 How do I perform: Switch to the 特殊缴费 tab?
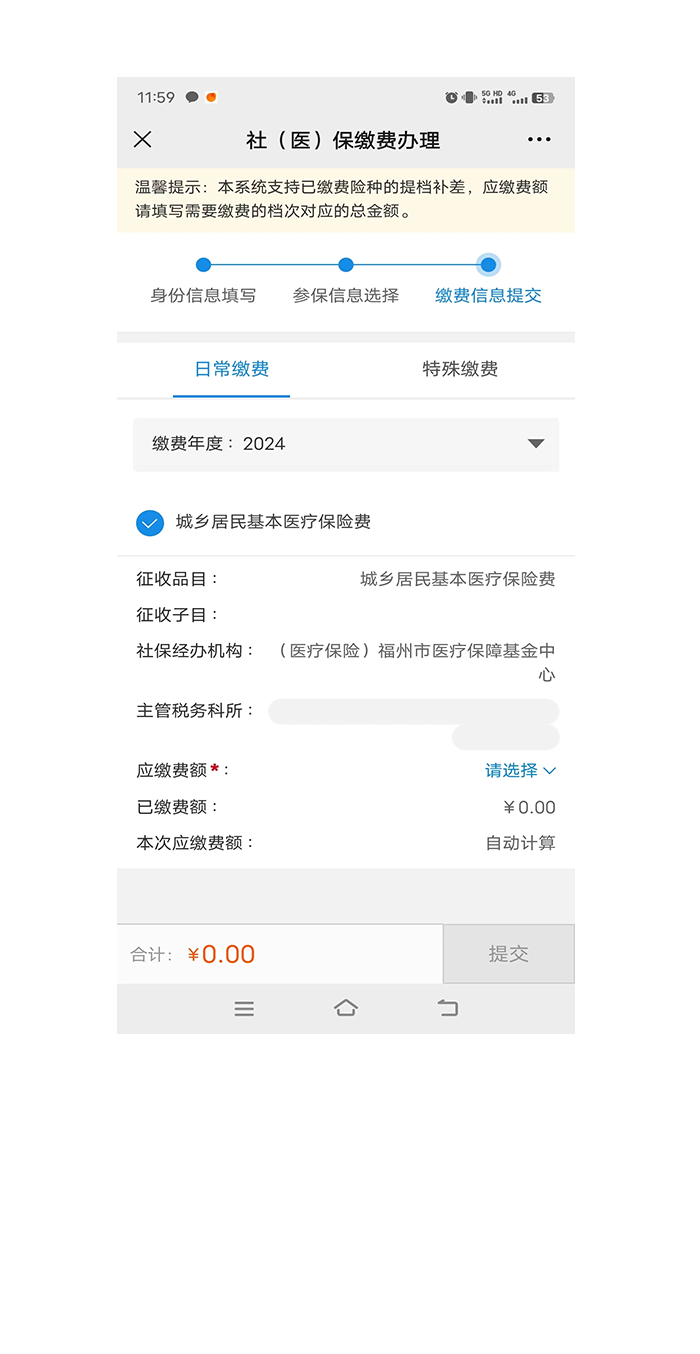pos(460,369)
